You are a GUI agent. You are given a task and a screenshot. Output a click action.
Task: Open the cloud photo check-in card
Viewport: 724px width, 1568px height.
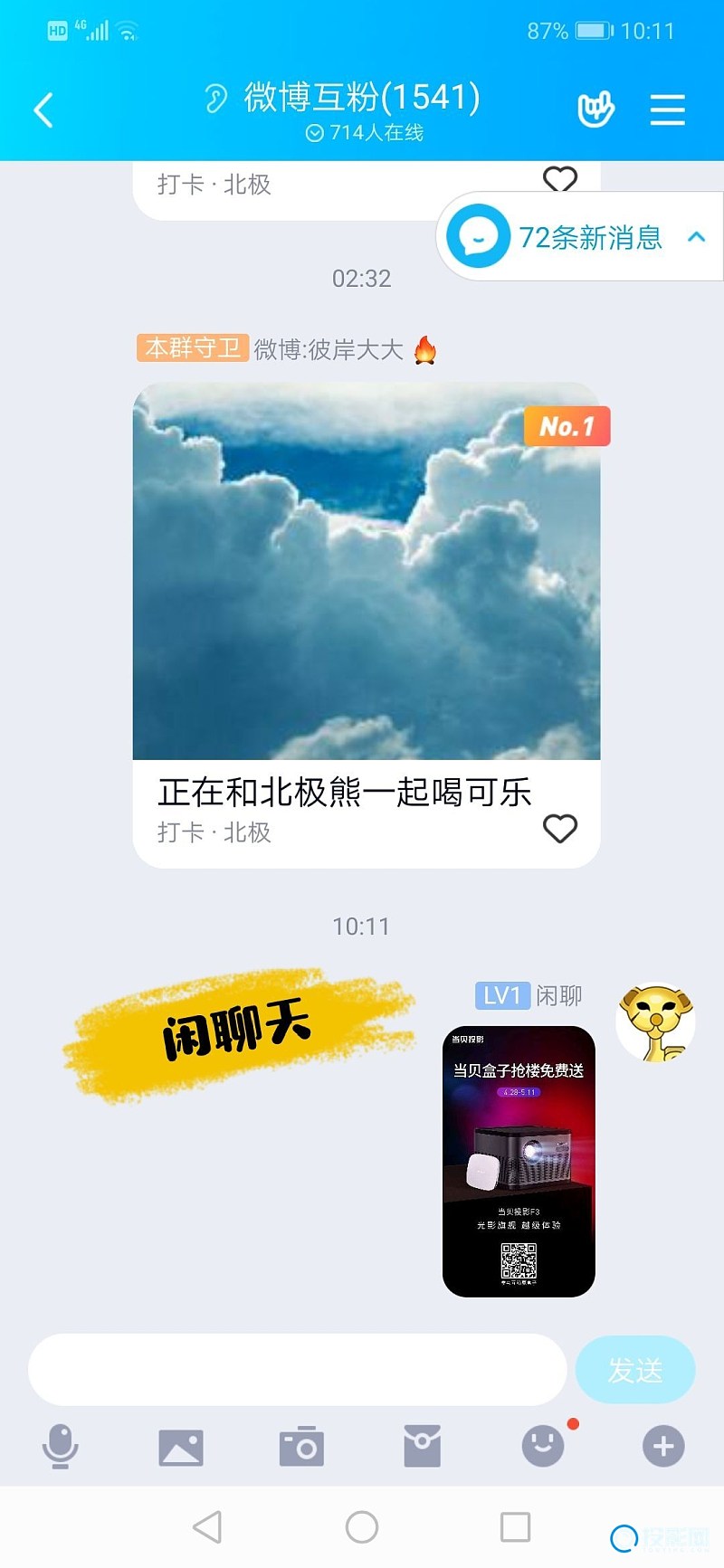coord(367,572)
